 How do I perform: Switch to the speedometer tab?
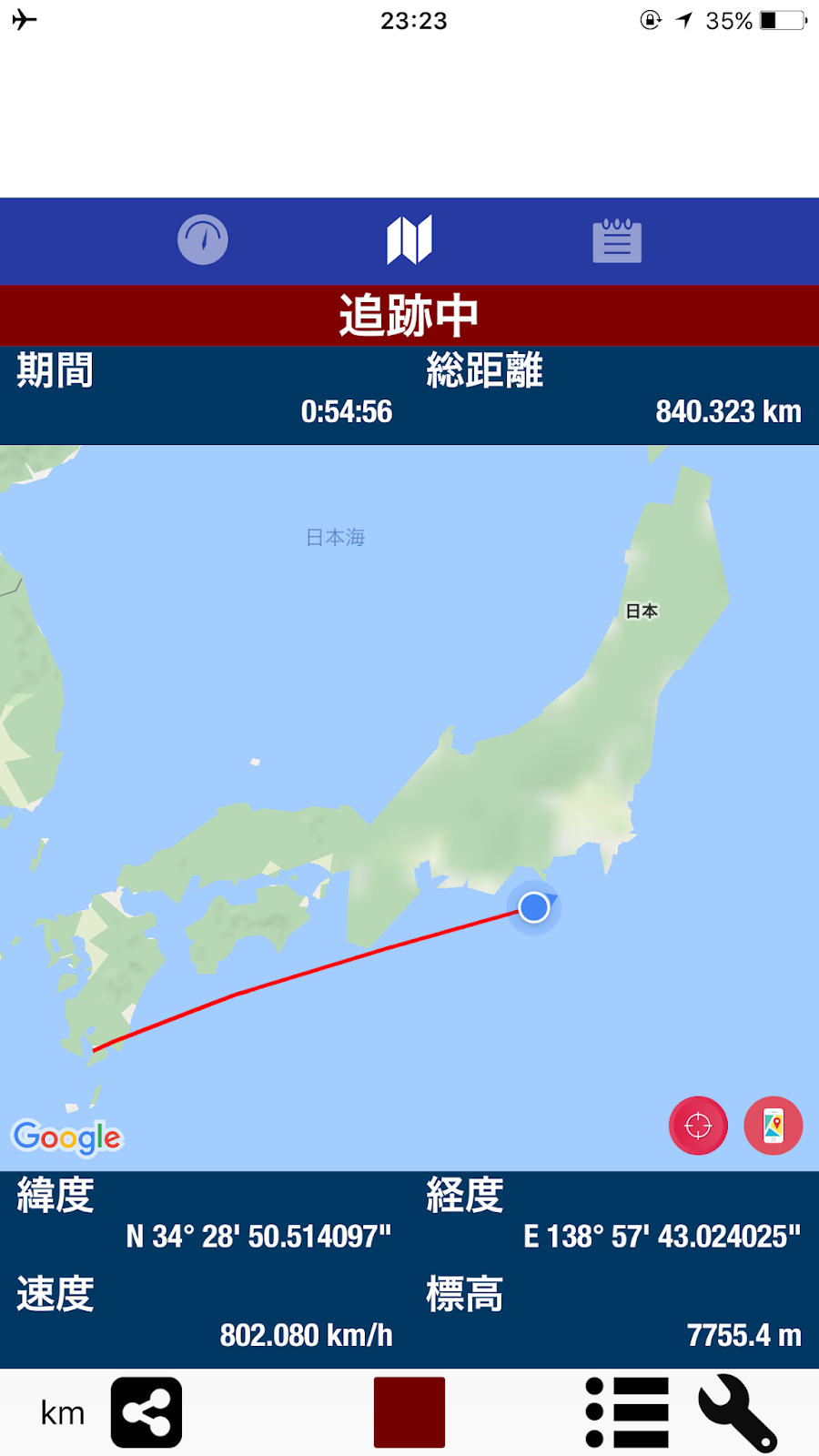pyautogui.click(x=202, y=240)
